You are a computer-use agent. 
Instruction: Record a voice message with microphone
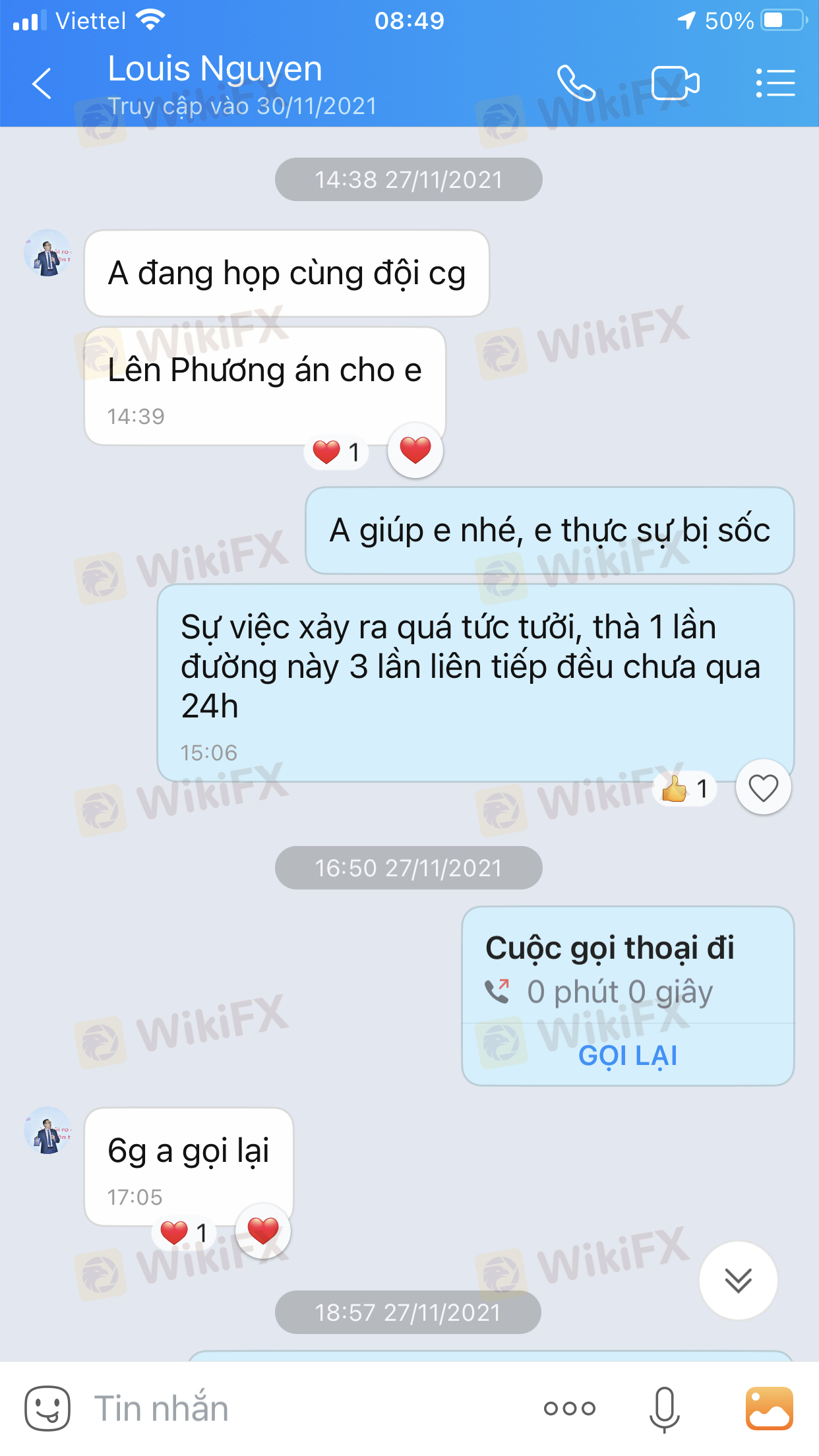point(664,1409)
